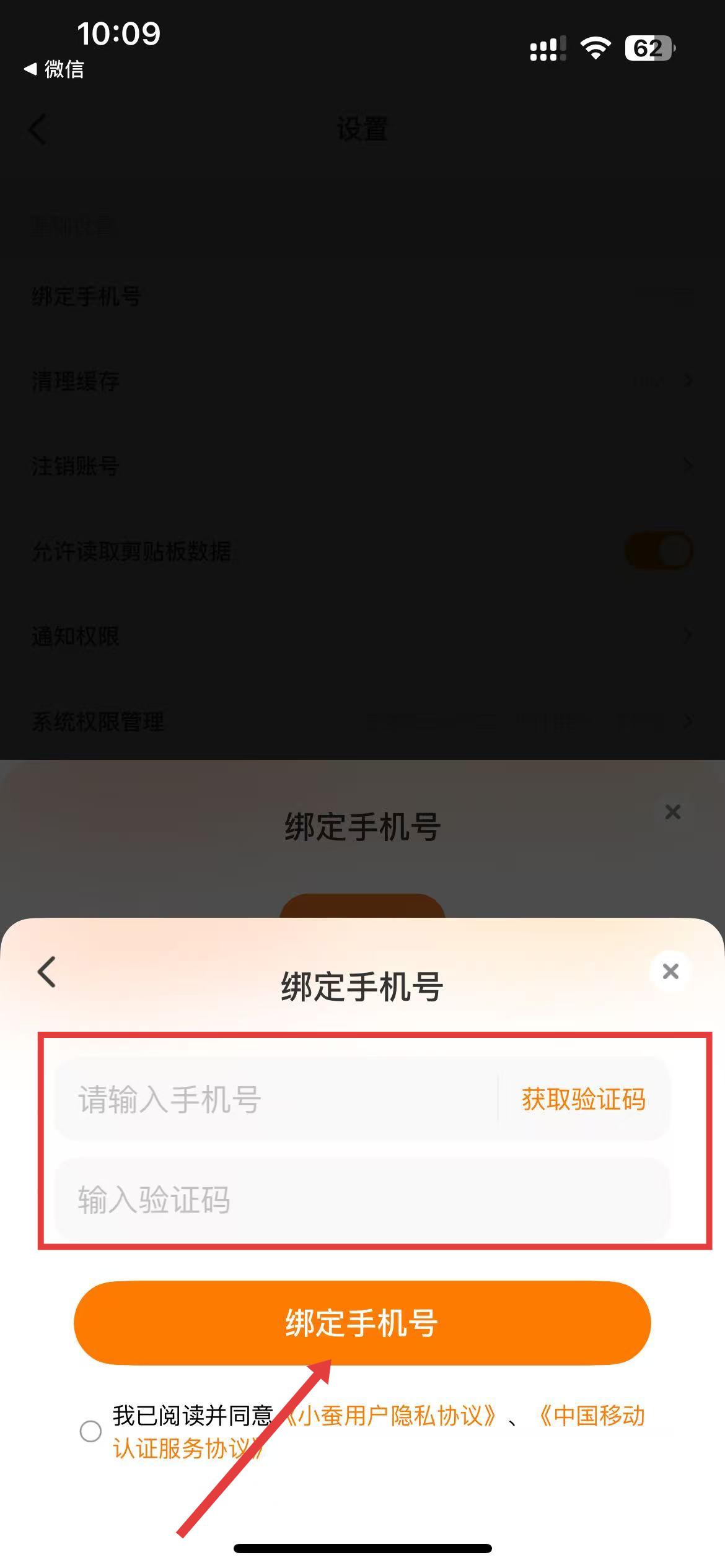Return to 微信 via status bar

(55, 69)
